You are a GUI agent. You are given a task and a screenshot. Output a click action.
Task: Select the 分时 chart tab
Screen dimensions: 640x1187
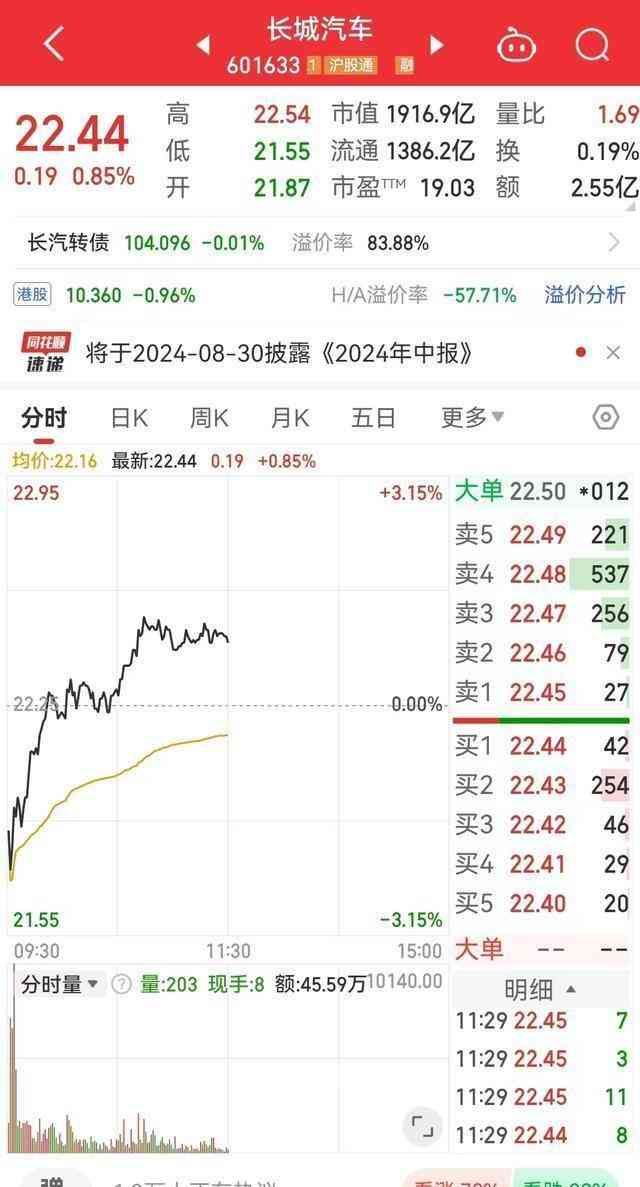[43, 418]
